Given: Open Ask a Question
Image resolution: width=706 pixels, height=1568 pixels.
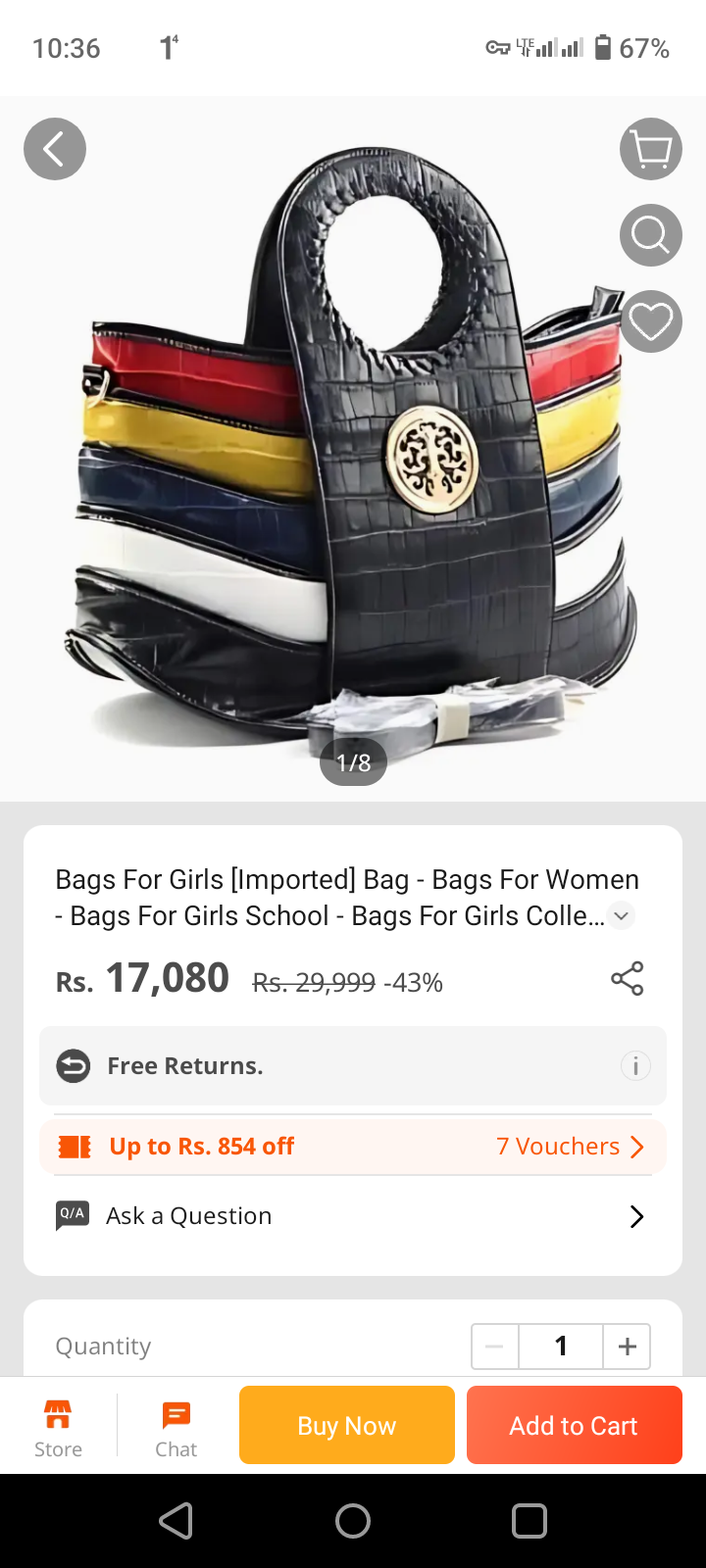Looking at the screenshot, I should click(353, 1216).
